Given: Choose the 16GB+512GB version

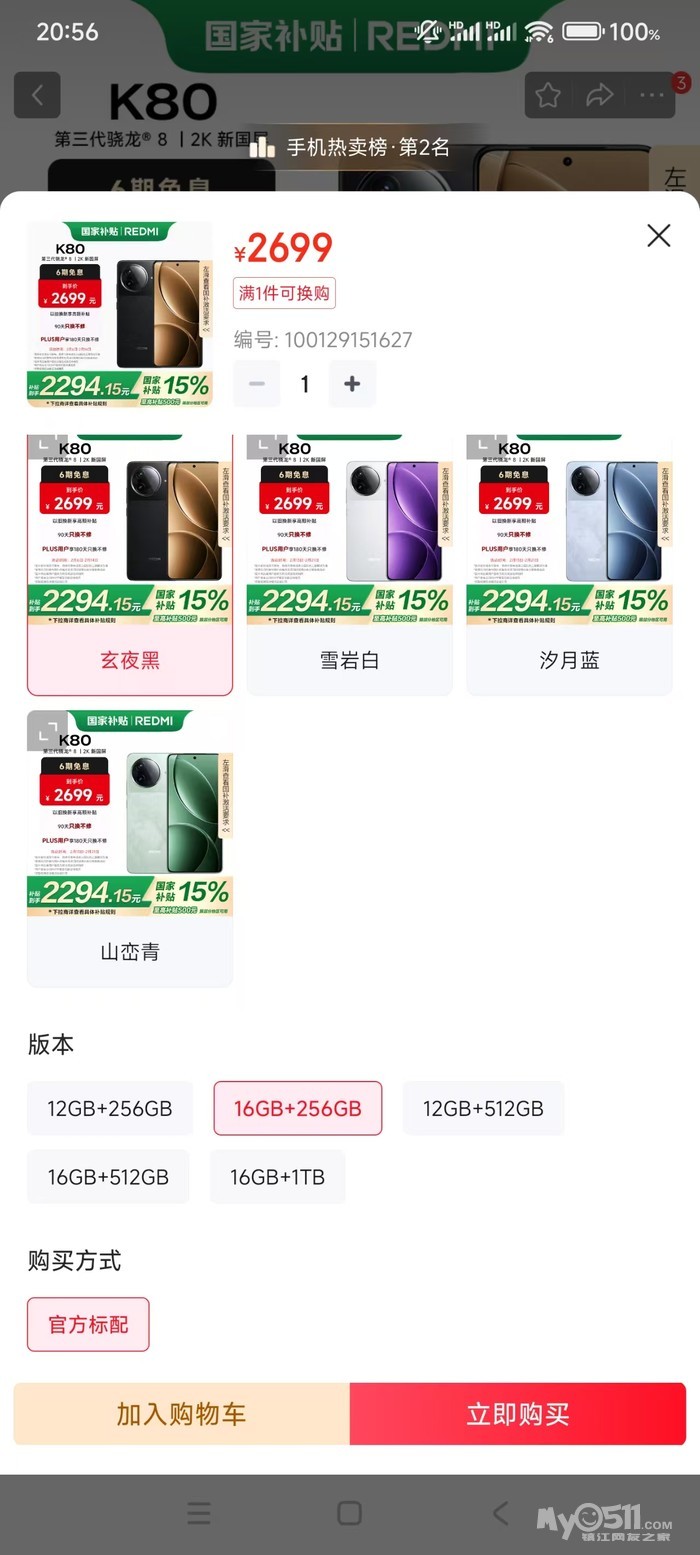Looking at the screenshot, I should 108,1176.
